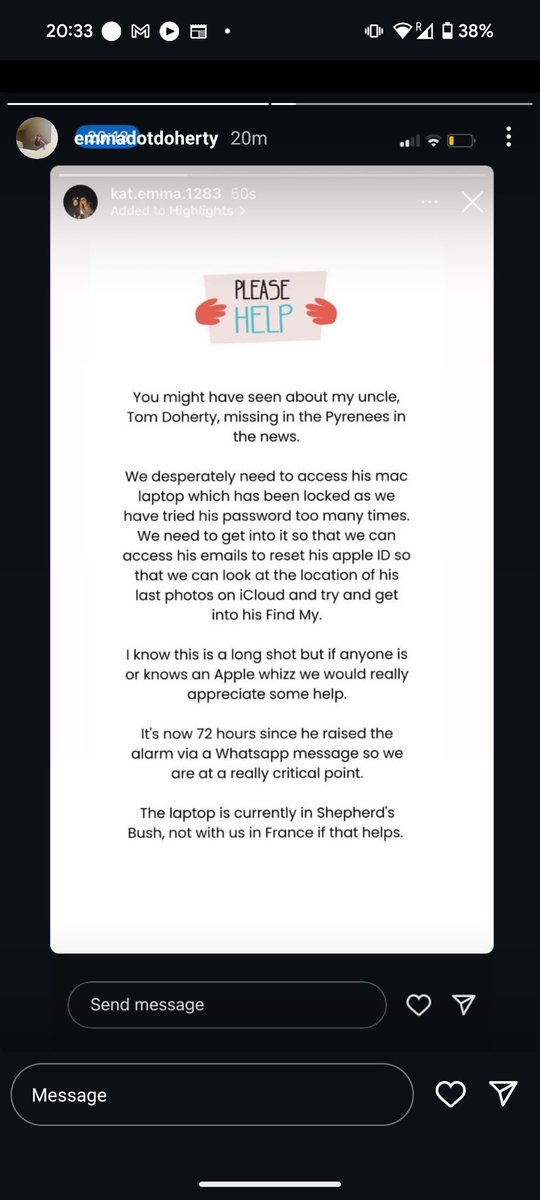540x1200 pixels.
Task: Open emmadotdoherty's profile picture
Action: pyautogui.click(x=37, y=138)
